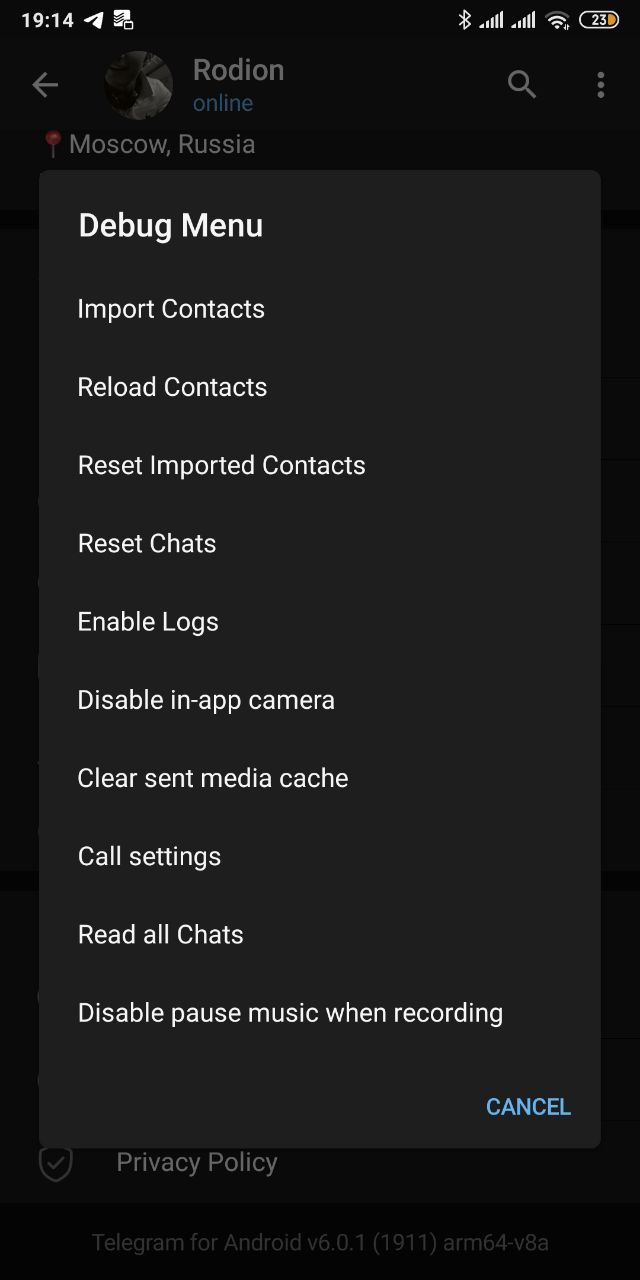This screenshot has height=1280, width=640.
Task: Tap Reset Imported Contacts
Action: click(320, 465)
